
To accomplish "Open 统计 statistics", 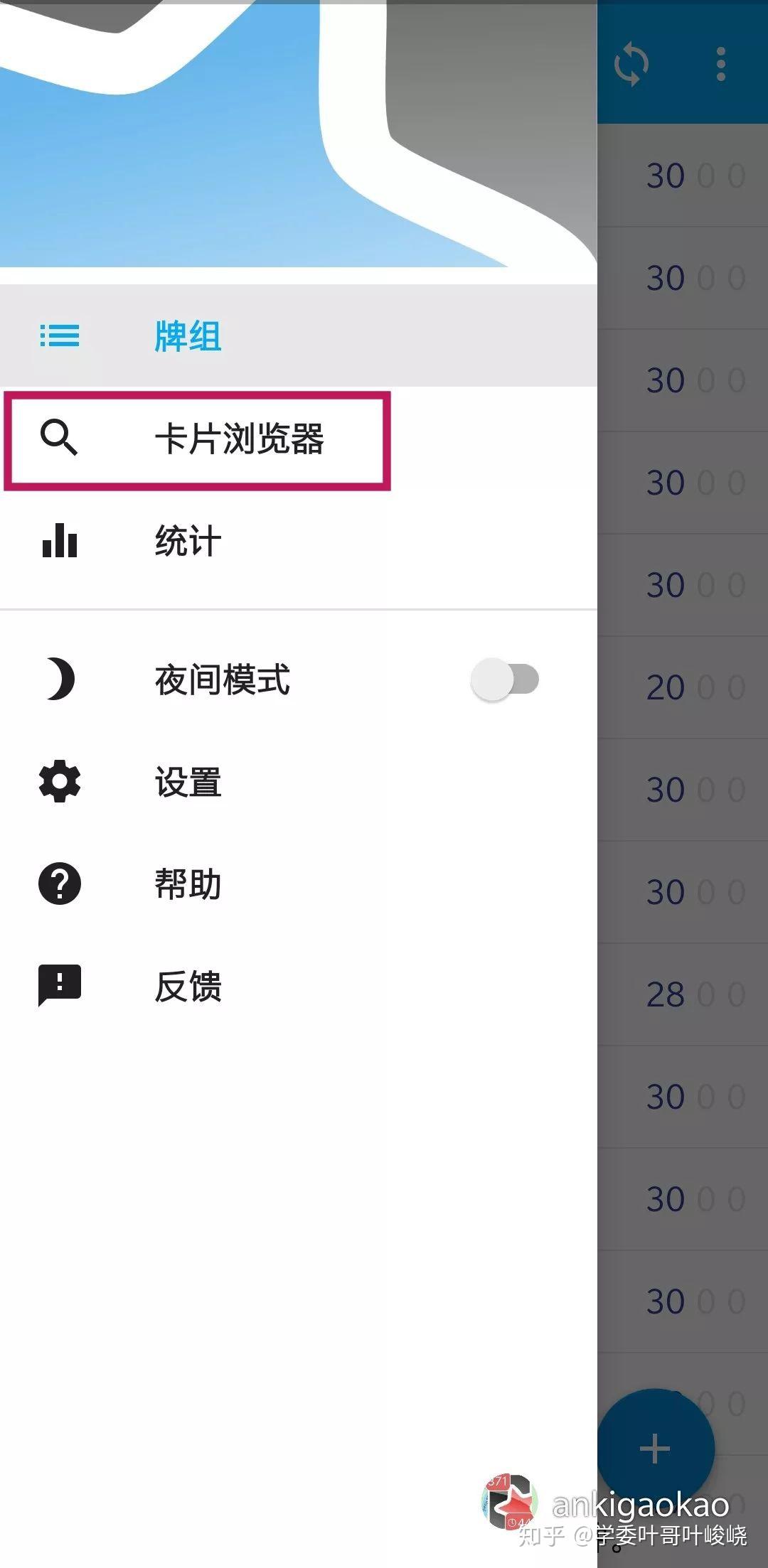I will pos(188,541).
